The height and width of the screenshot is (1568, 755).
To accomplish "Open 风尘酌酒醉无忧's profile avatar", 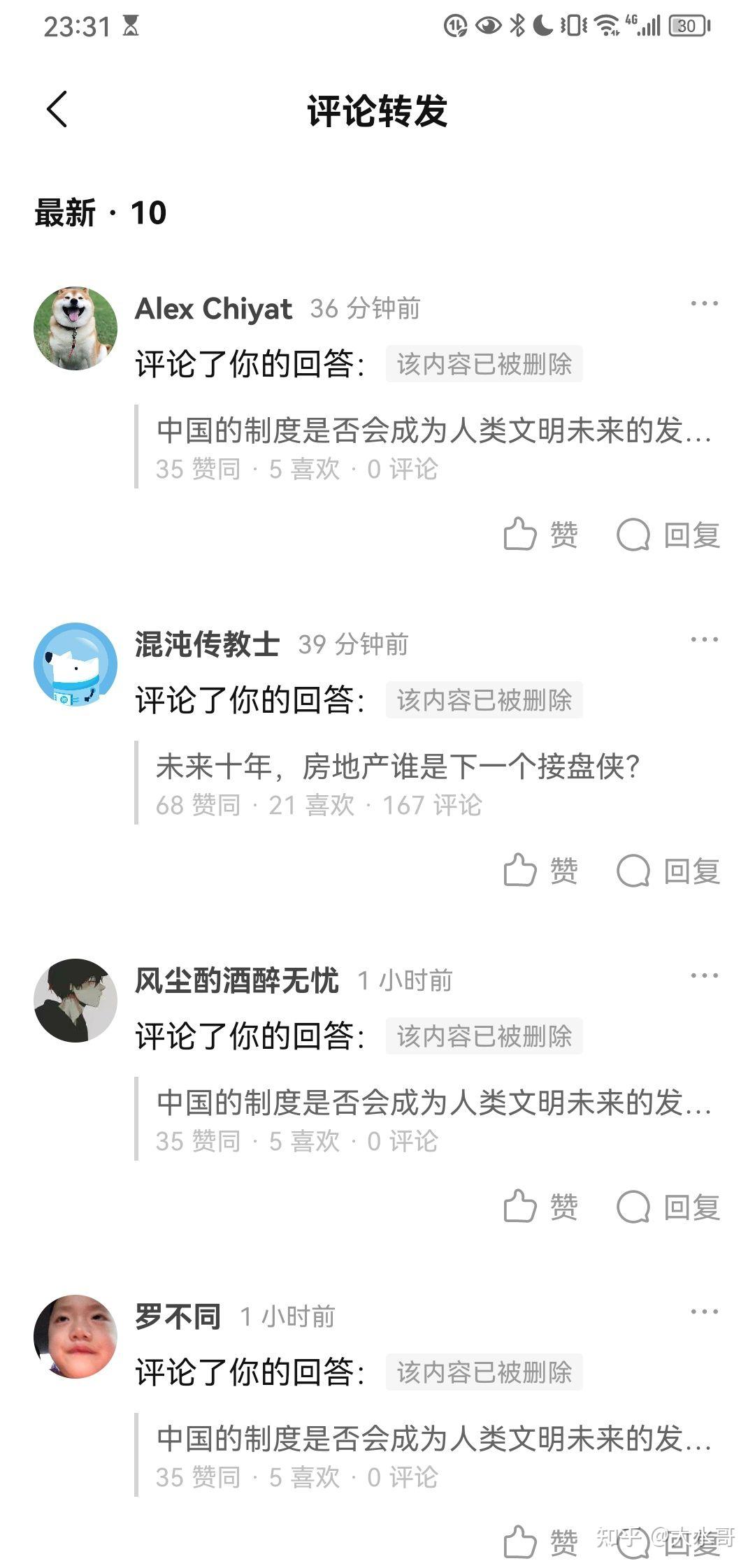I will pyautogui.click(x=75, y=1000).
